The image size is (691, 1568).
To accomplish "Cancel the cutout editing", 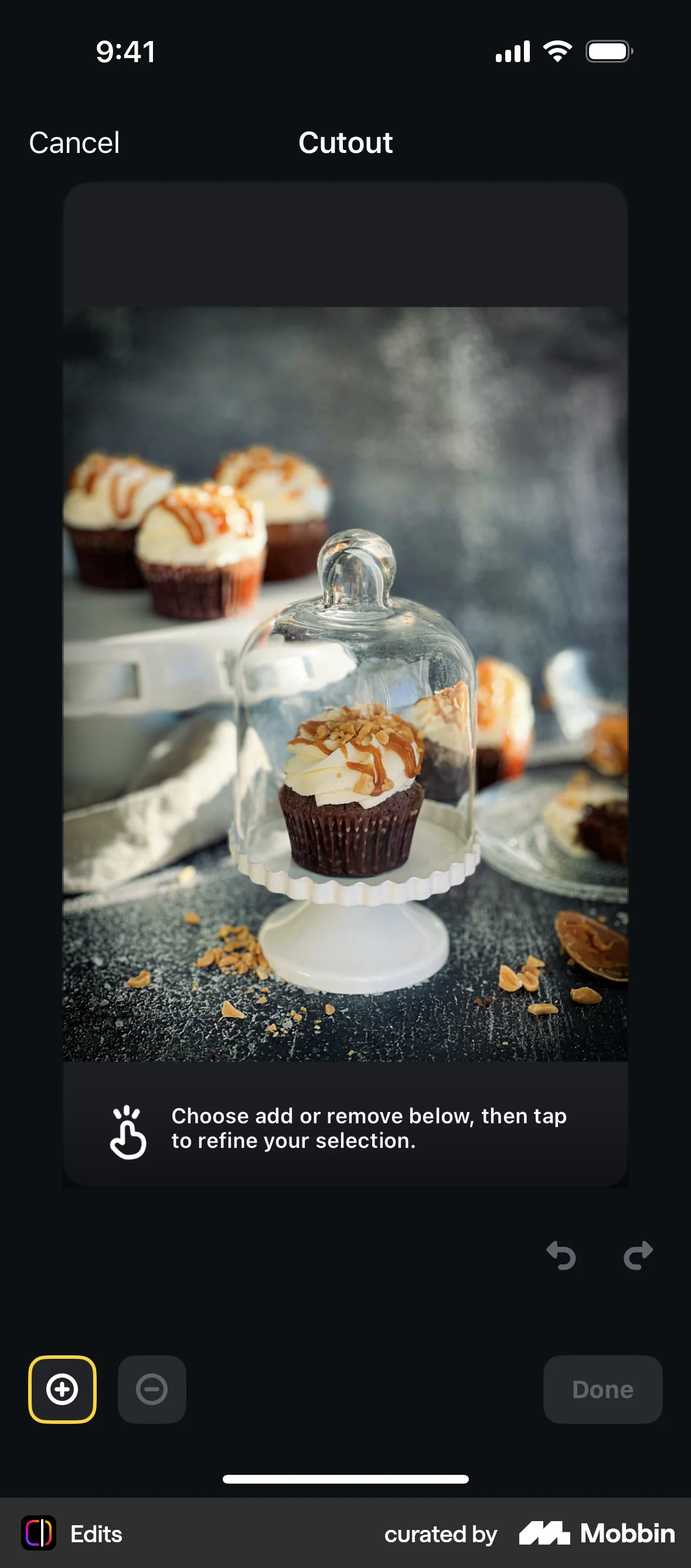I will click(x=74, y=143).
